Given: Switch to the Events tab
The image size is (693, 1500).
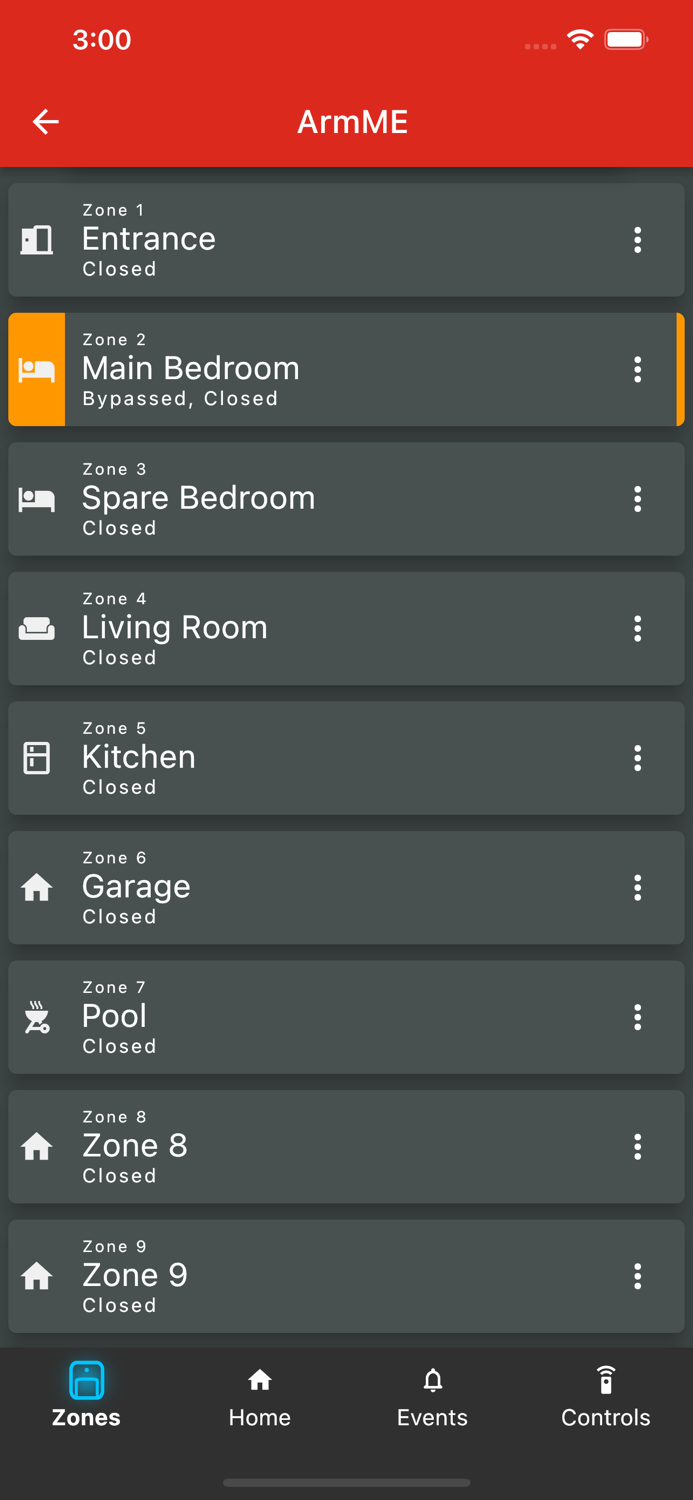Looking at the screenshot, I should pos(433,1398).
